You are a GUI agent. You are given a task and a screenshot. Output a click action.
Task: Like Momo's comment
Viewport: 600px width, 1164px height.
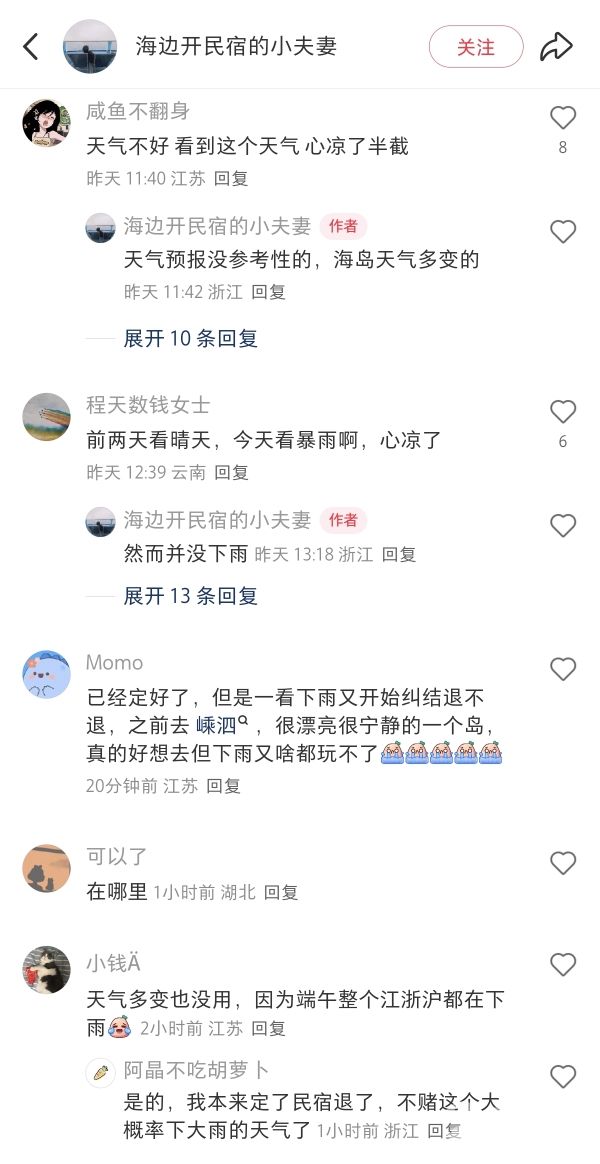[x=563, y=669]
